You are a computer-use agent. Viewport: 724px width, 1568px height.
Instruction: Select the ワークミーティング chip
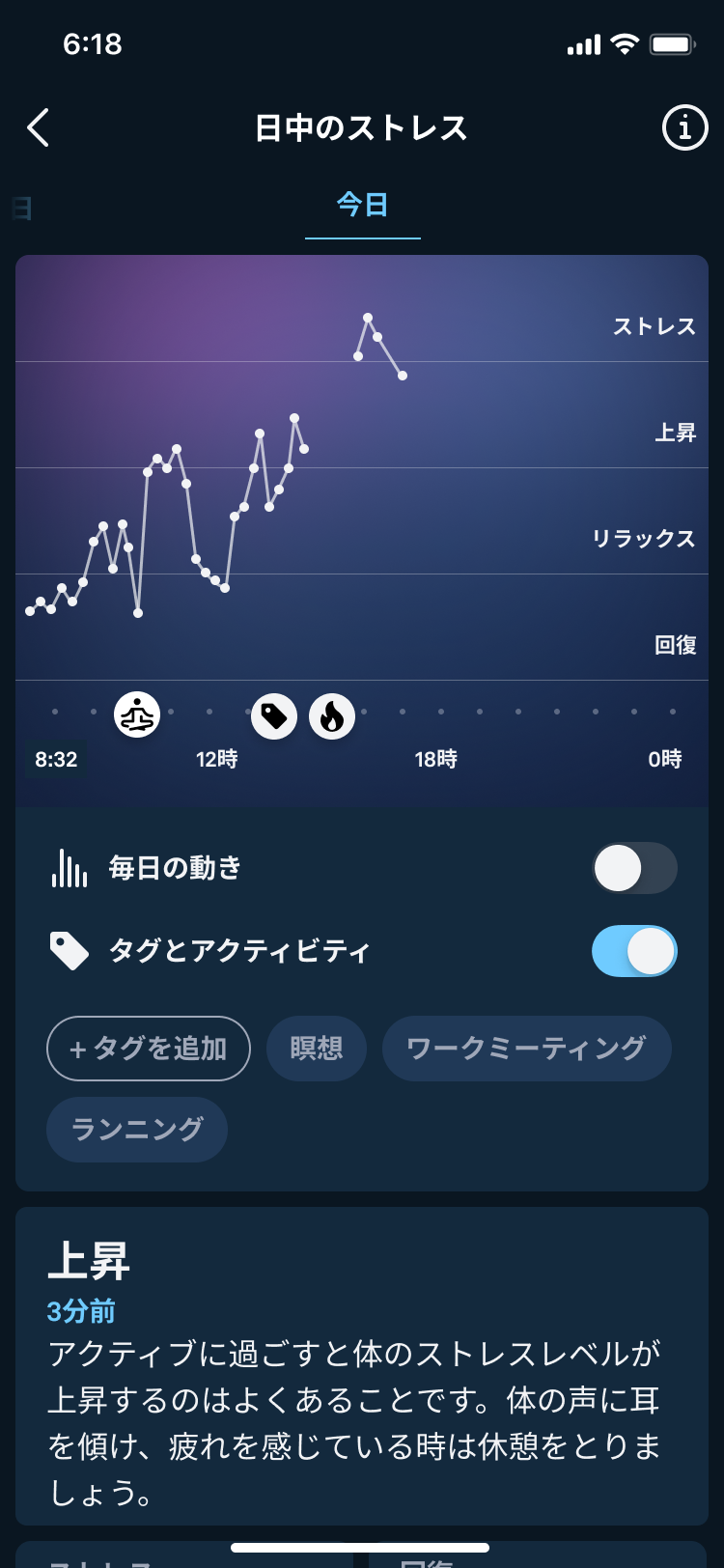526,1049
